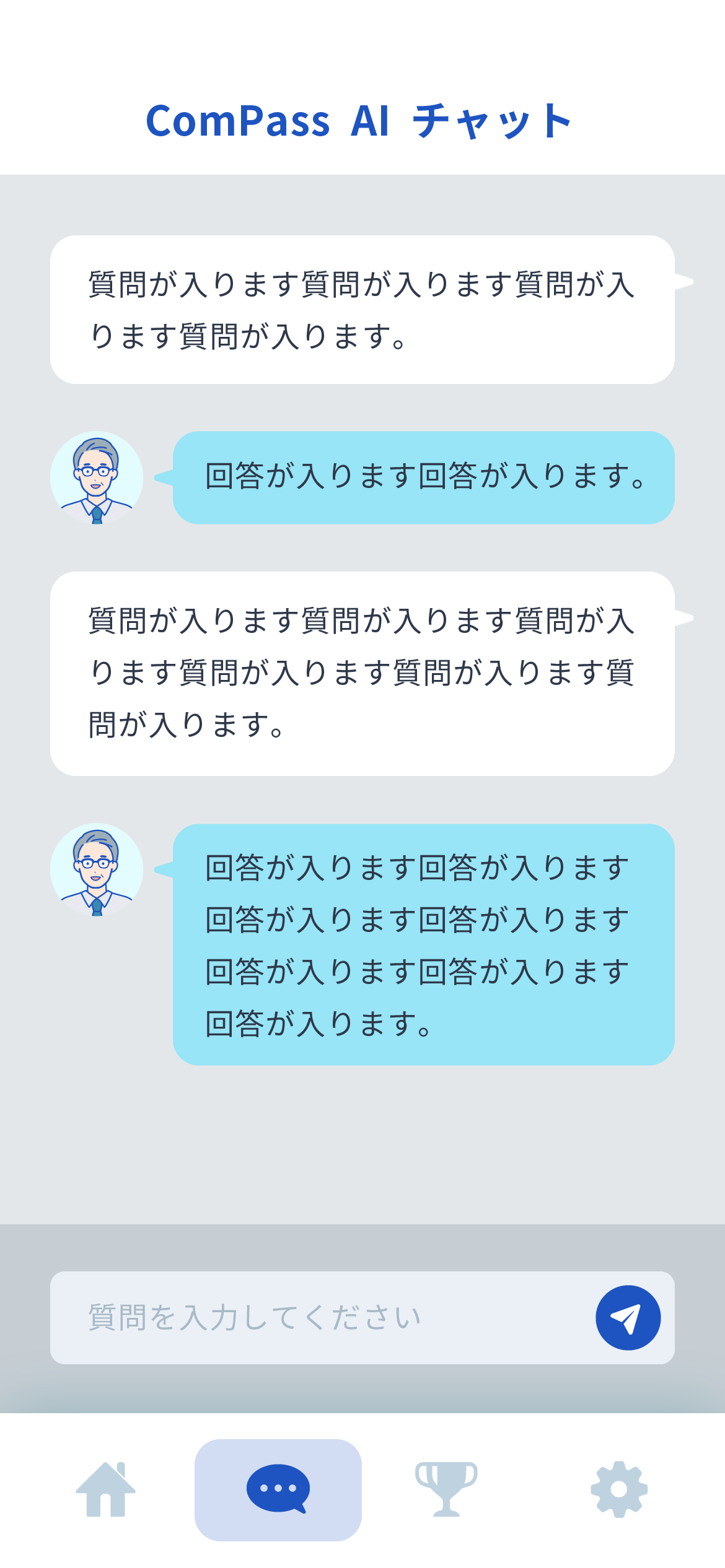
Task: Send the message with the paper plane icon
Action: point(628,1317)
